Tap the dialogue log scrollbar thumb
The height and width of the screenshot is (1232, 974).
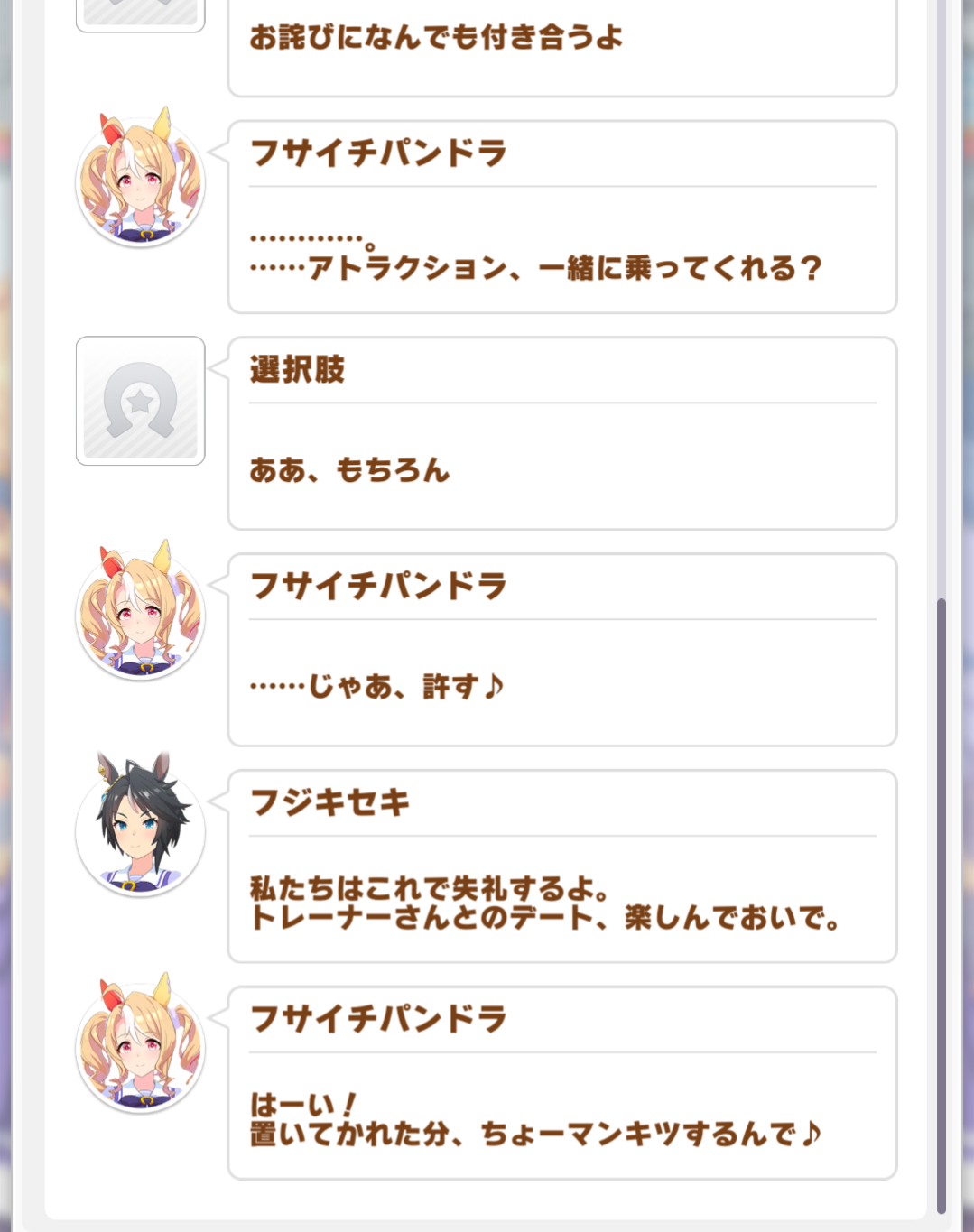[942, 905]
